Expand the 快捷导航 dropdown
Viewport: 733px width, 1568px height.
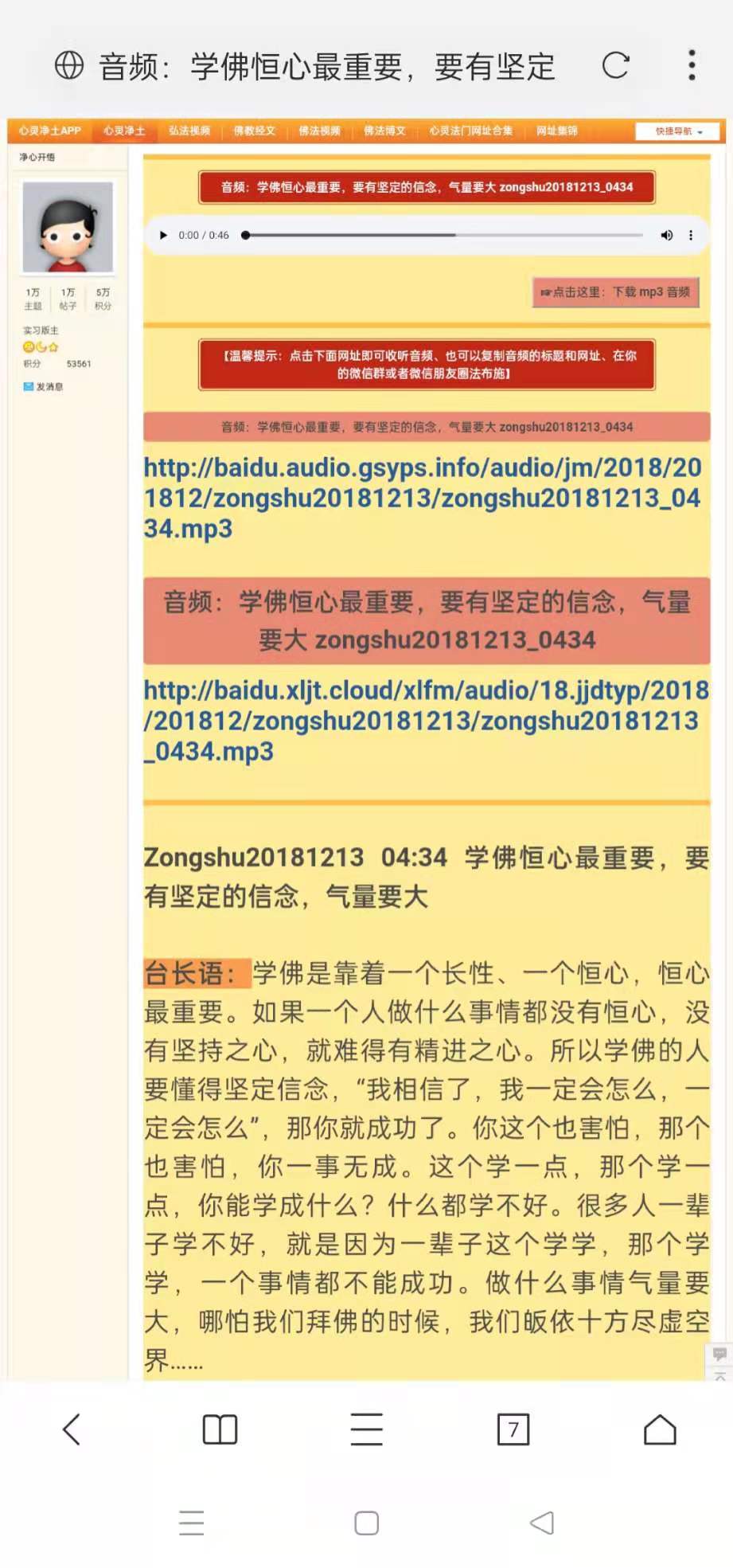click(x=678, y=131)
